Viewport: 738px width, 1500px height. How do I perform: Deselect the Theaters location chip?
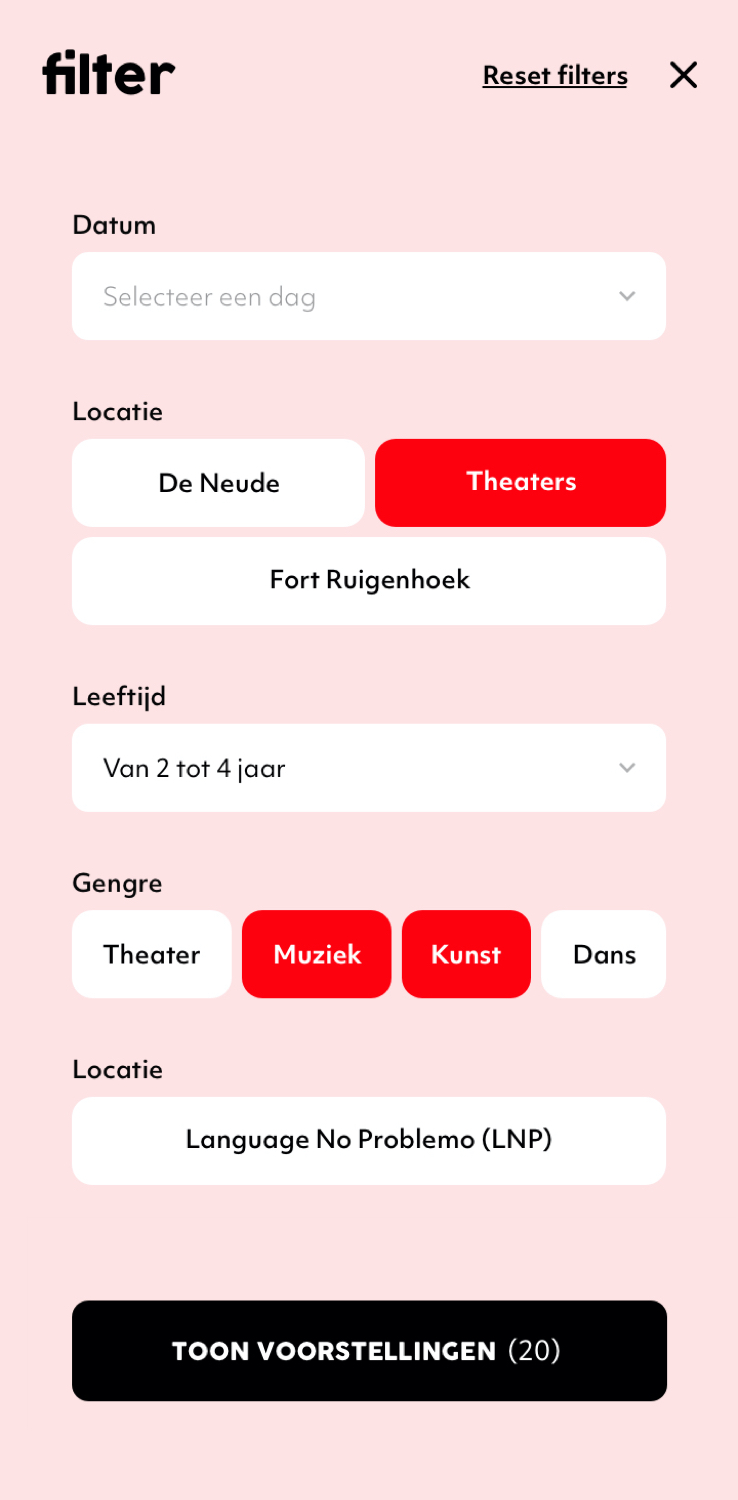click(520, 483)
